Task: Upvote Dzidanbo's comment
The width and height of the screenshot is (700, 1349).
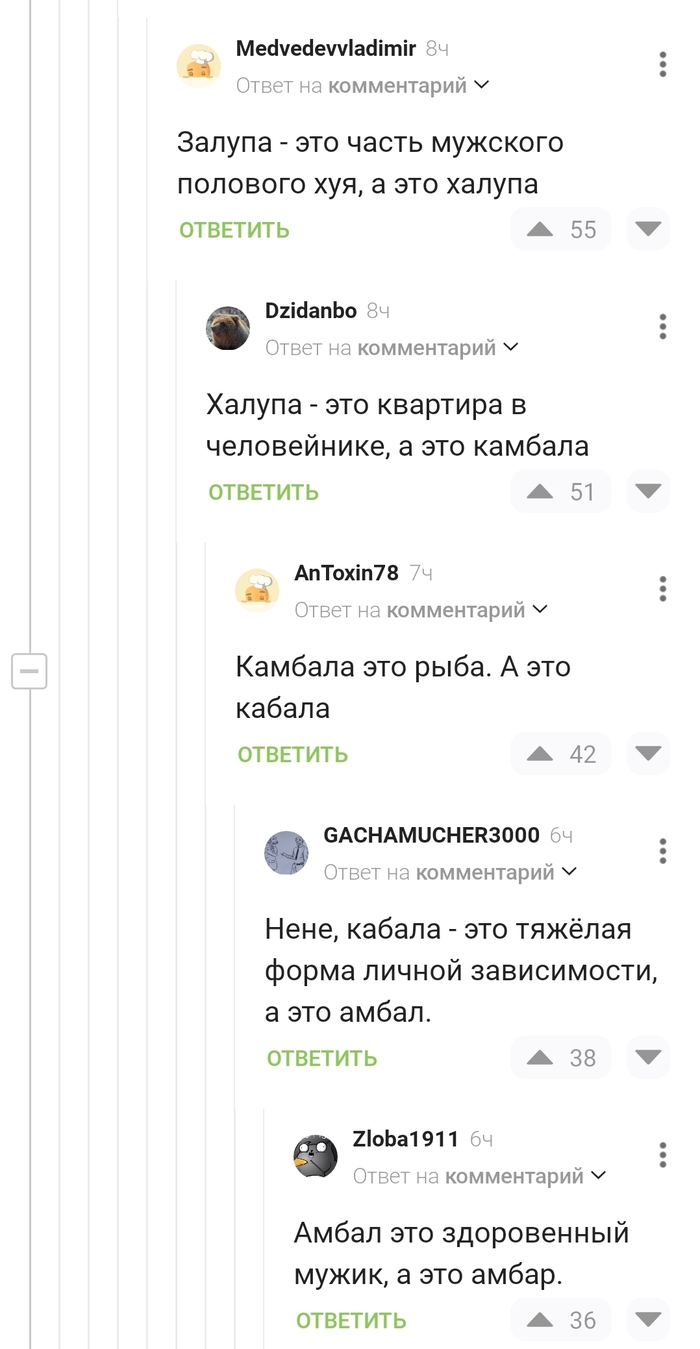Action: click(x=540, y=492)
